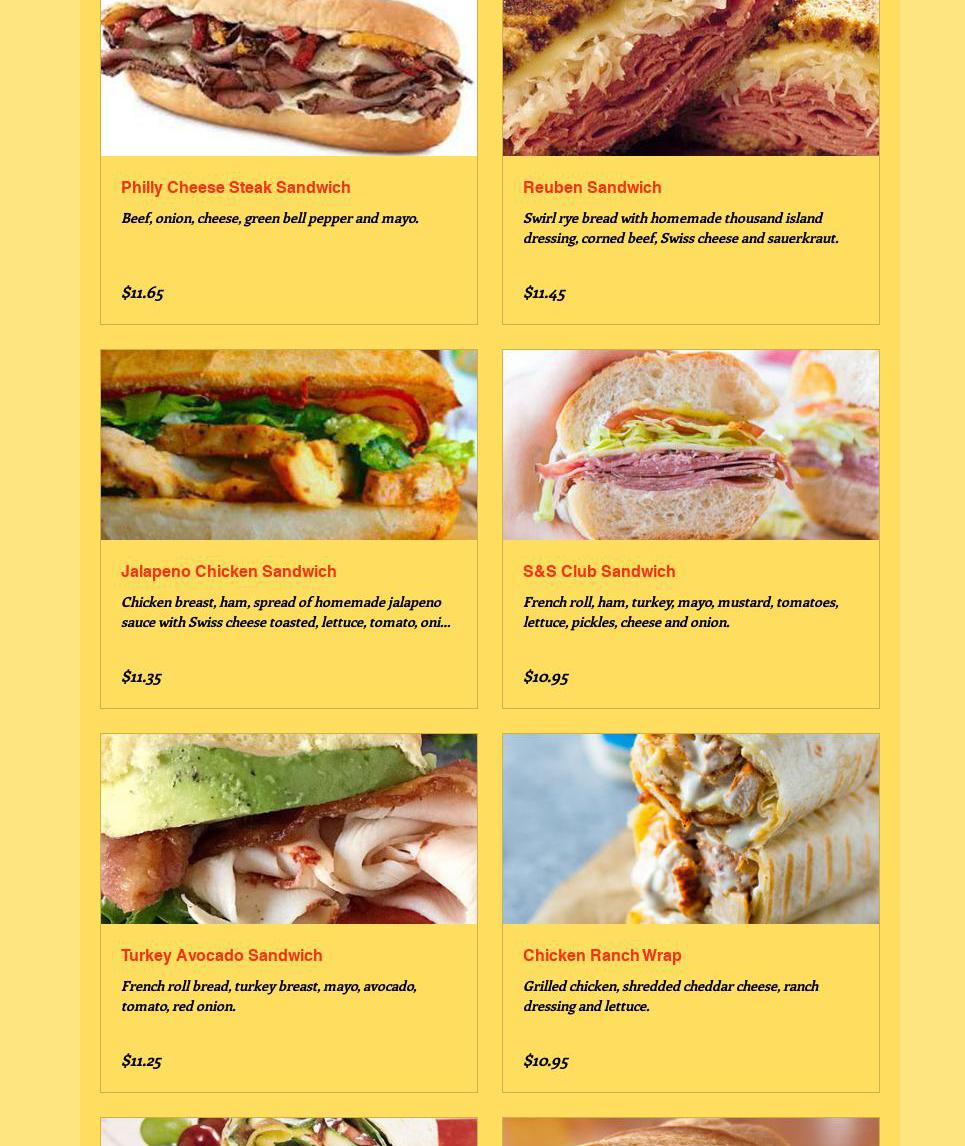View details for Chicken Ranch Wrap
965x1146 pixels.
pyautogui.click(x=602, y=955)
